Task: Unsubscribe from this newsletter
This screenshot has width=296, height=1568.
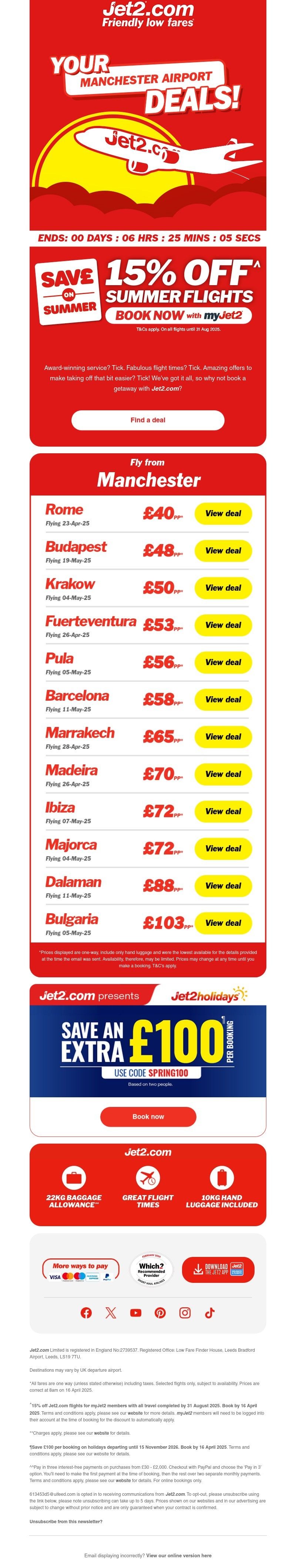Action: point(65,1522)
